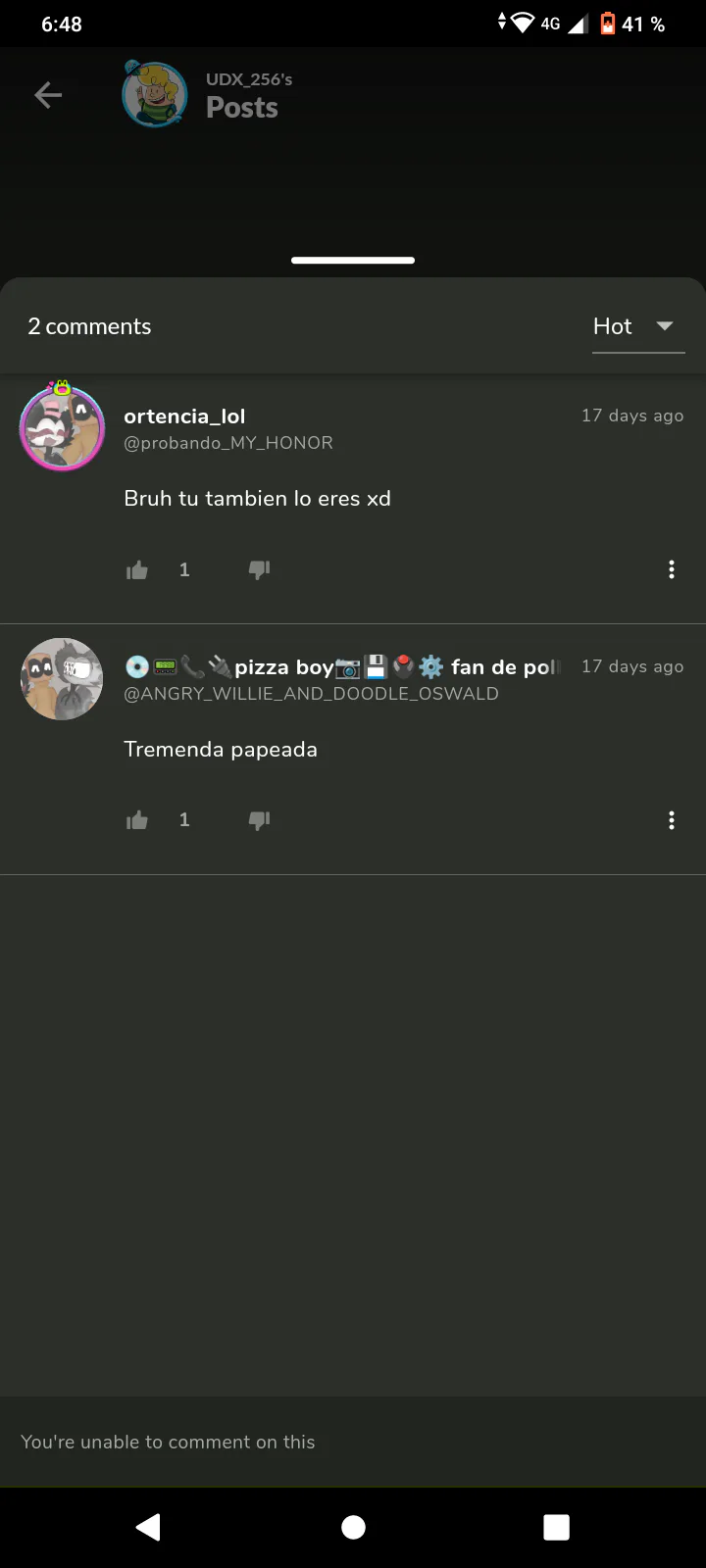Dislike ortencia_lol's comment

(259, 569)
